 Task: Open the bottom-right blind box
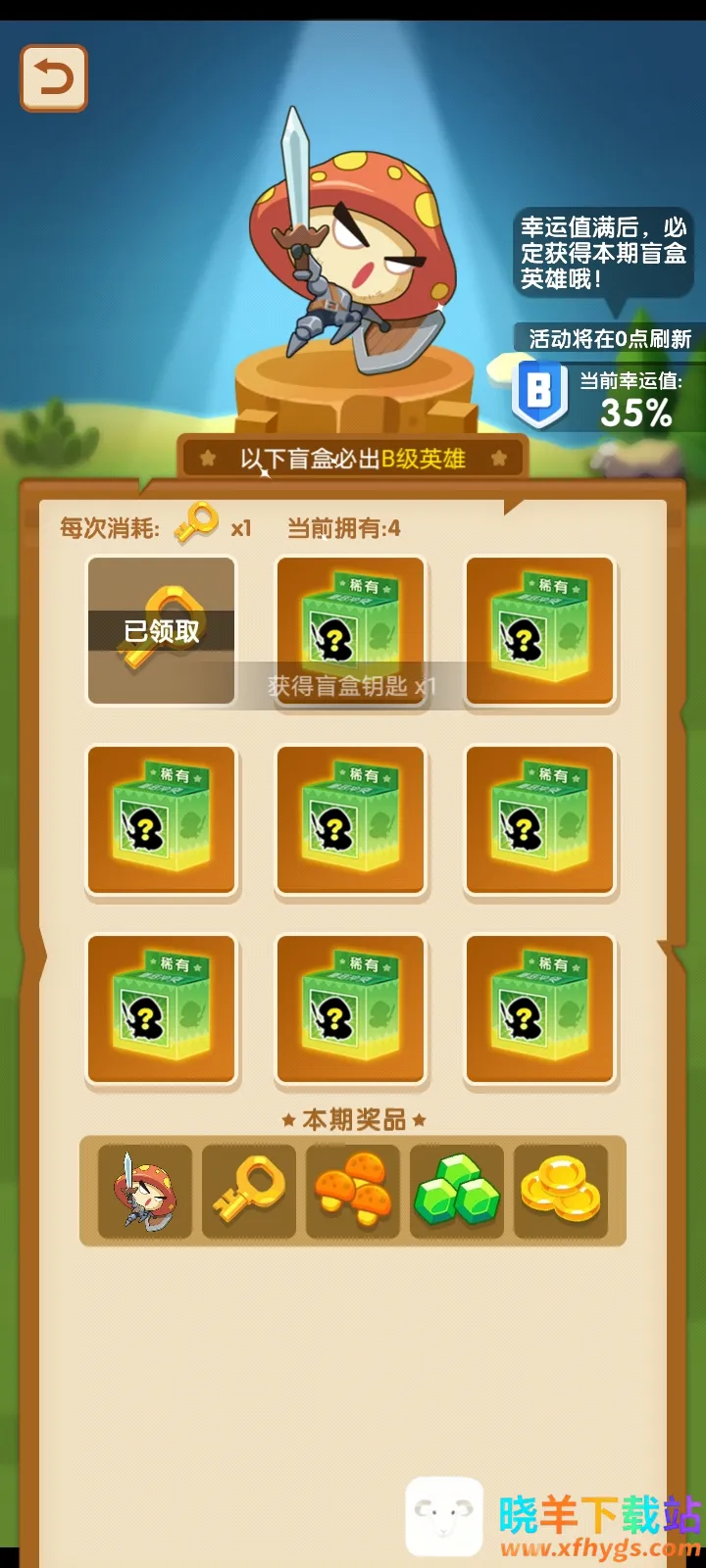[x=540, y=1008]
